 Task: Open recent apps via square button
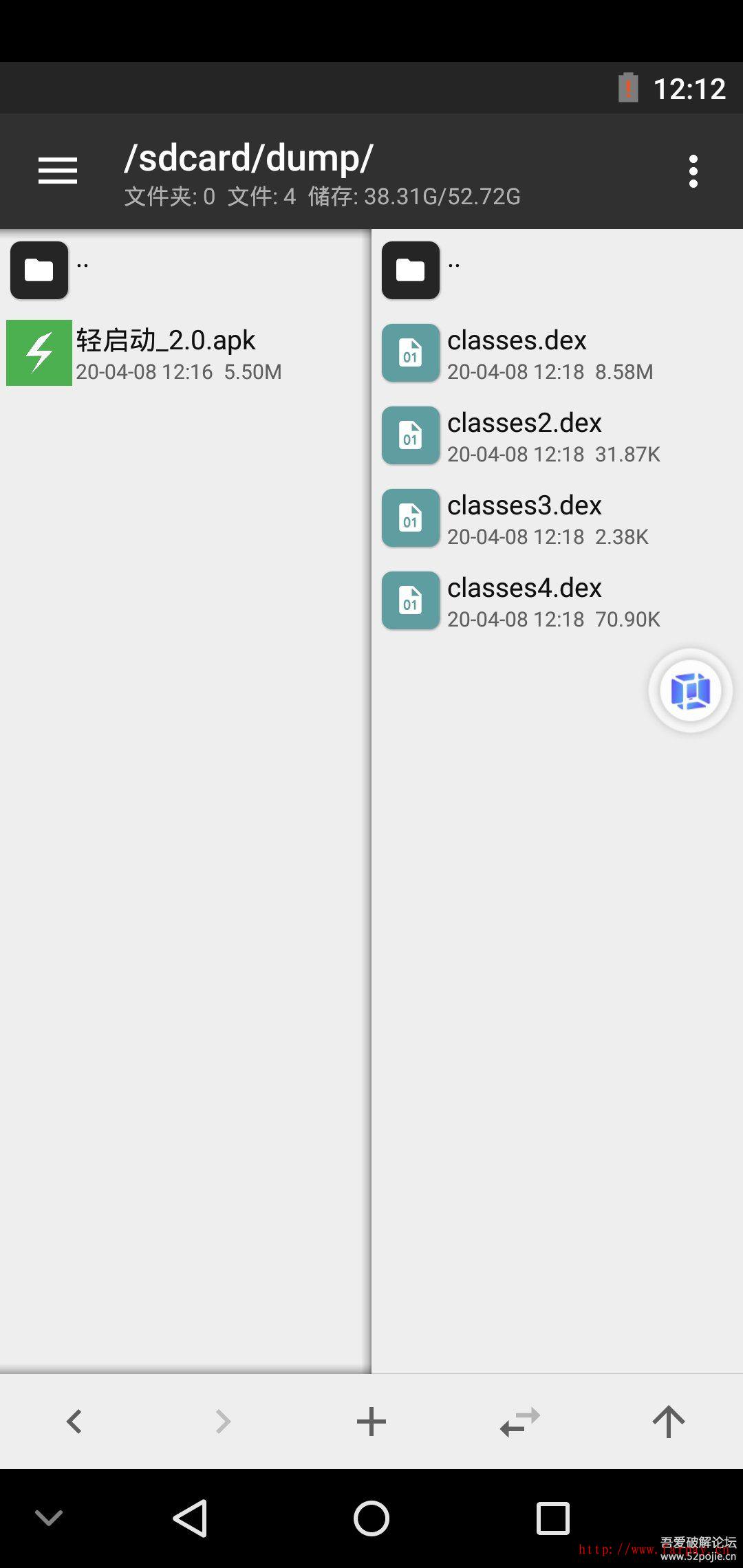[552, 1518]
